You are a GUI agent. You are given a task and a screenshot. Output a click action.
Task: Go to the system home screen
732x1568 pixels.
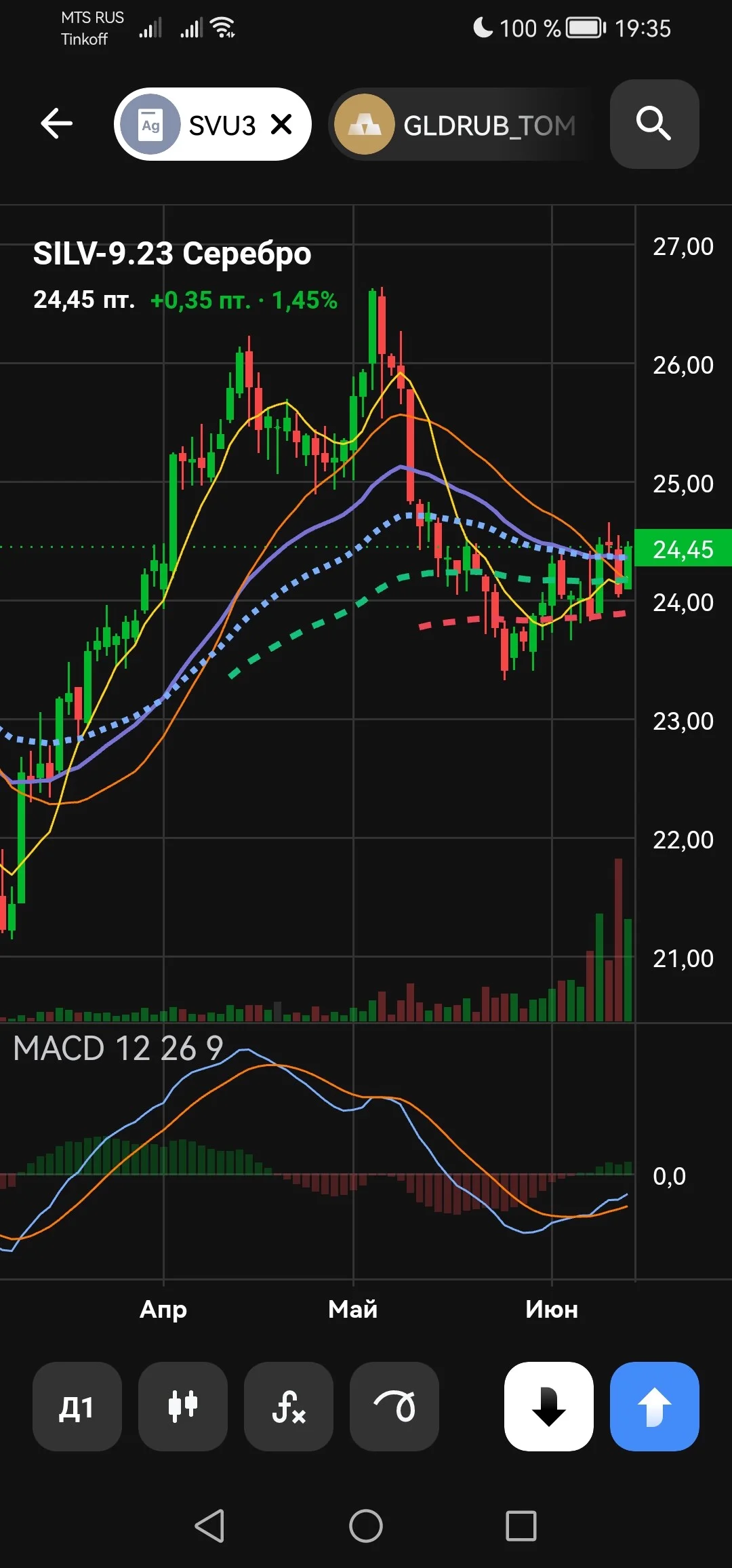tap(366, 1526)
